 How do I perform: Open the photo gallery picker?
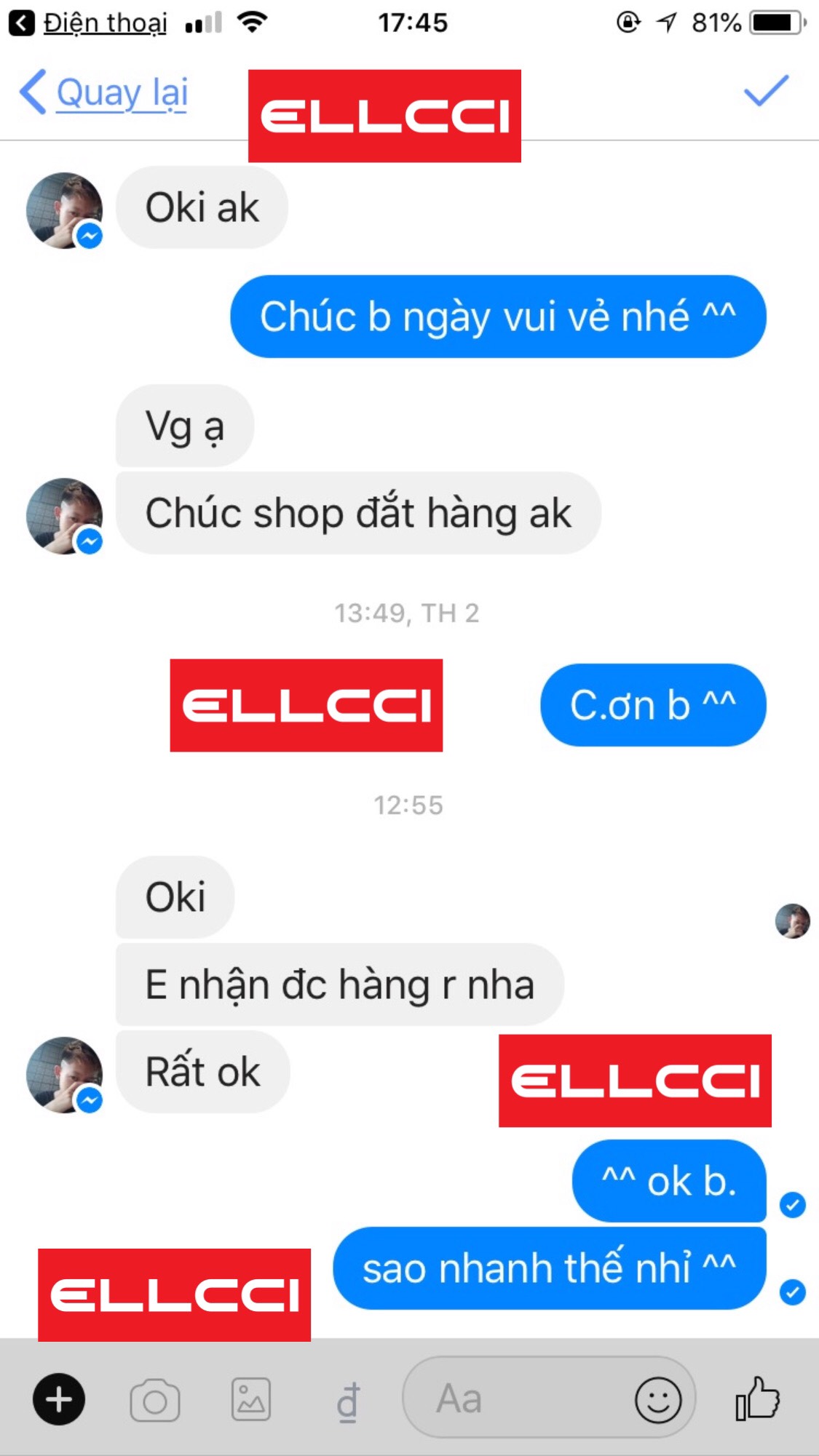pyautogui.click(x=251, y=1399)
